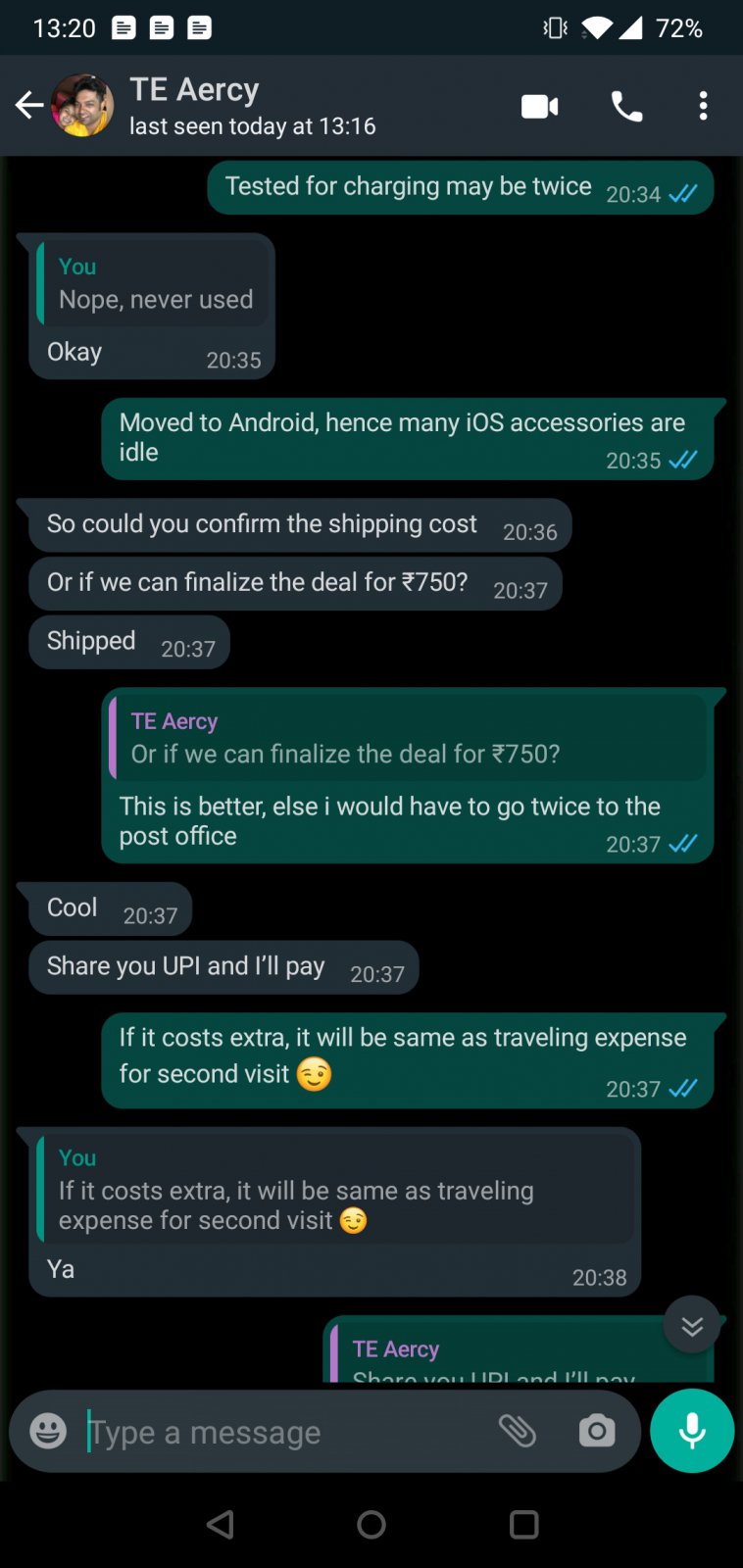Attach a file with the paperclip
Image resolution: width=743 pixels, height=1568 pixels.
(517, 1431)
